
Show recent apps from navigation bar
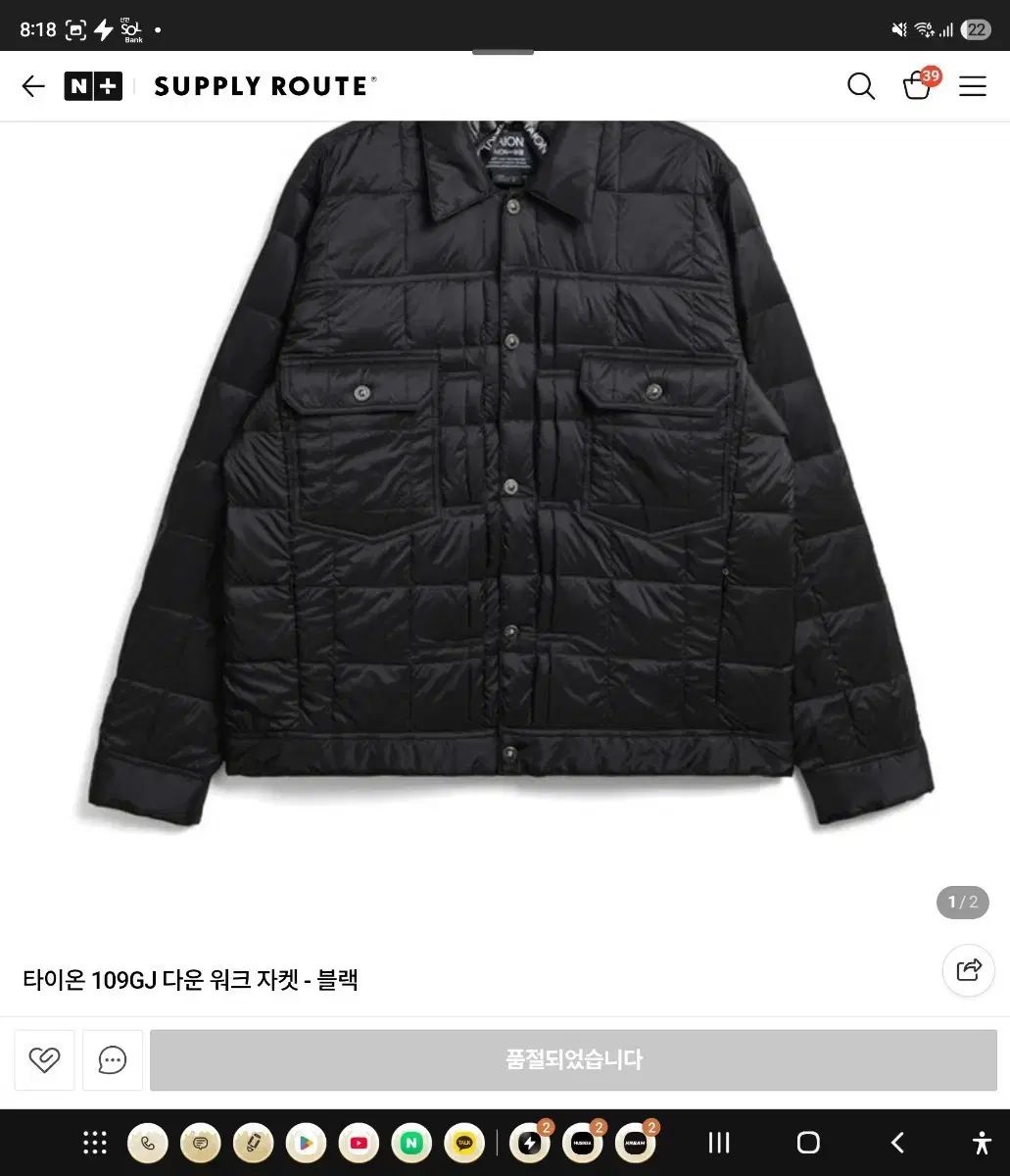(719, 1143)
